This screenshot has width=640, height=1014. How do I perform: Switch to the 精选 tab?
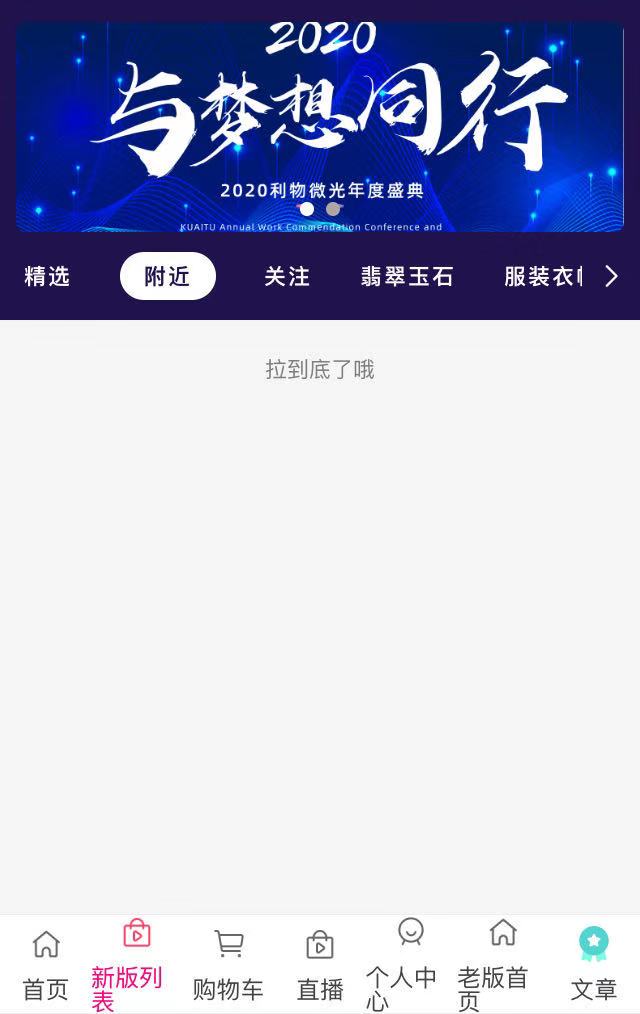click(x=47, y=277)
